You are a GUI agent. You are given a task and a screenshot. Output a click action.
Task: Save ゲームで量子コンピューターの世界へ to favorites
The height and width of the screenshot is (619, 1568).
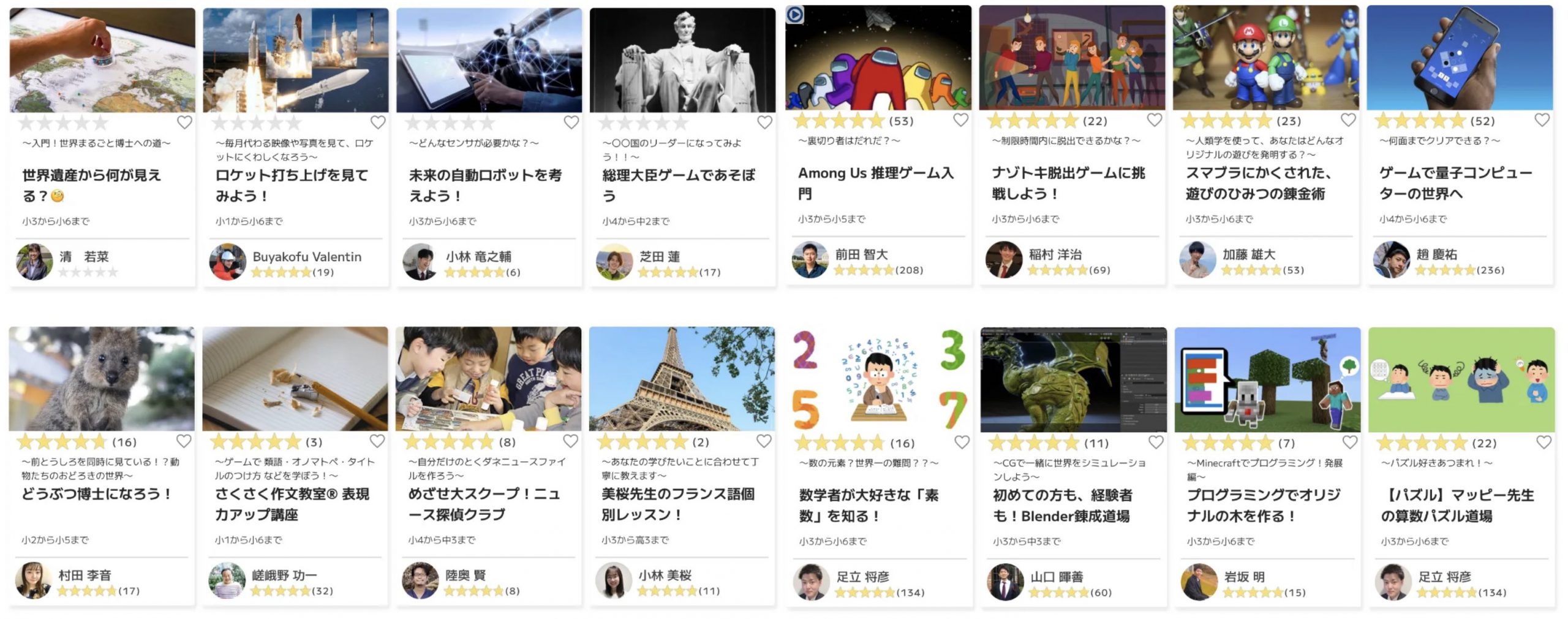click(x=1542, y=120)
